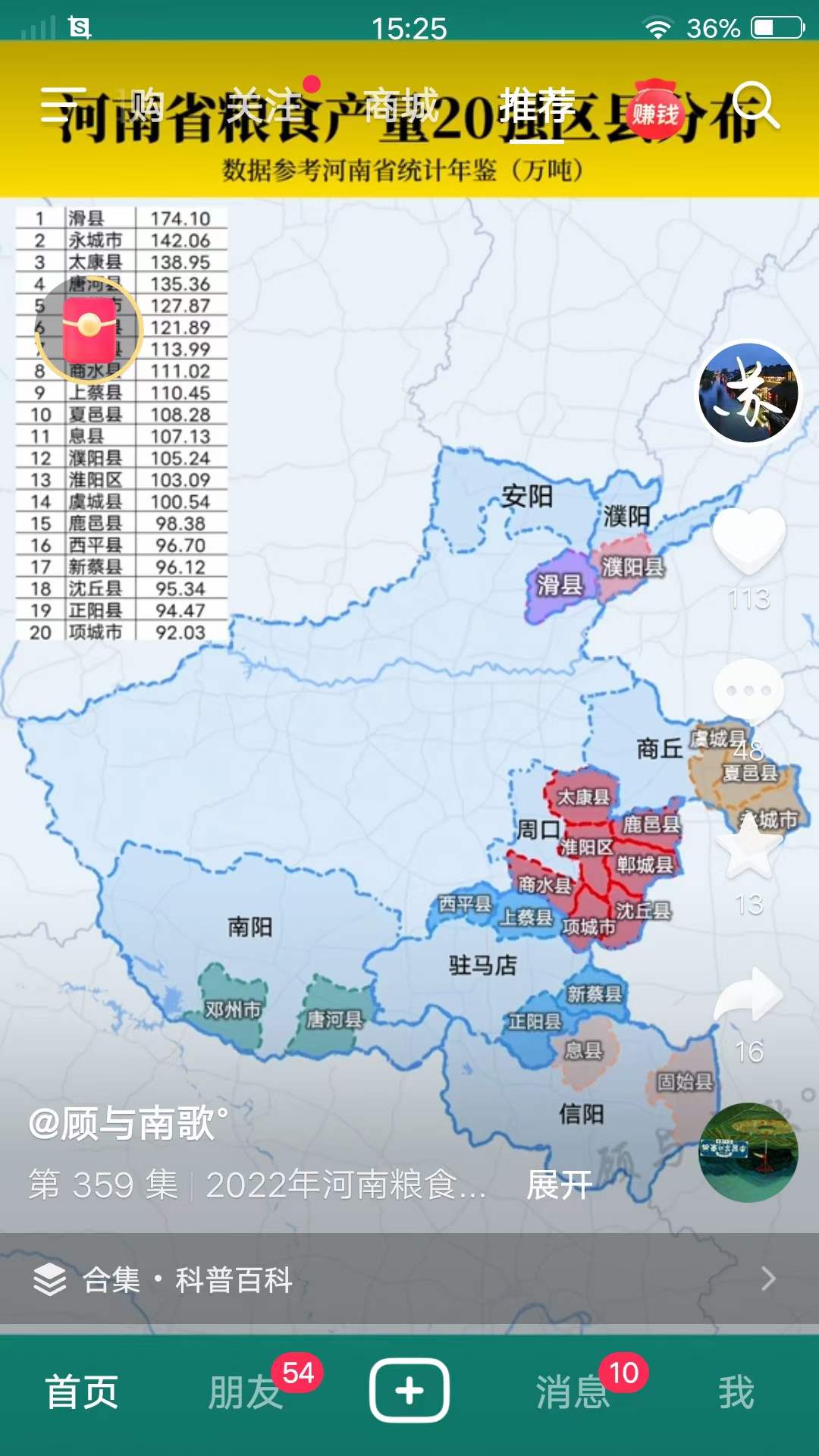Tap the floating red envelope
819x1456 pixels.
click(89, 329)
